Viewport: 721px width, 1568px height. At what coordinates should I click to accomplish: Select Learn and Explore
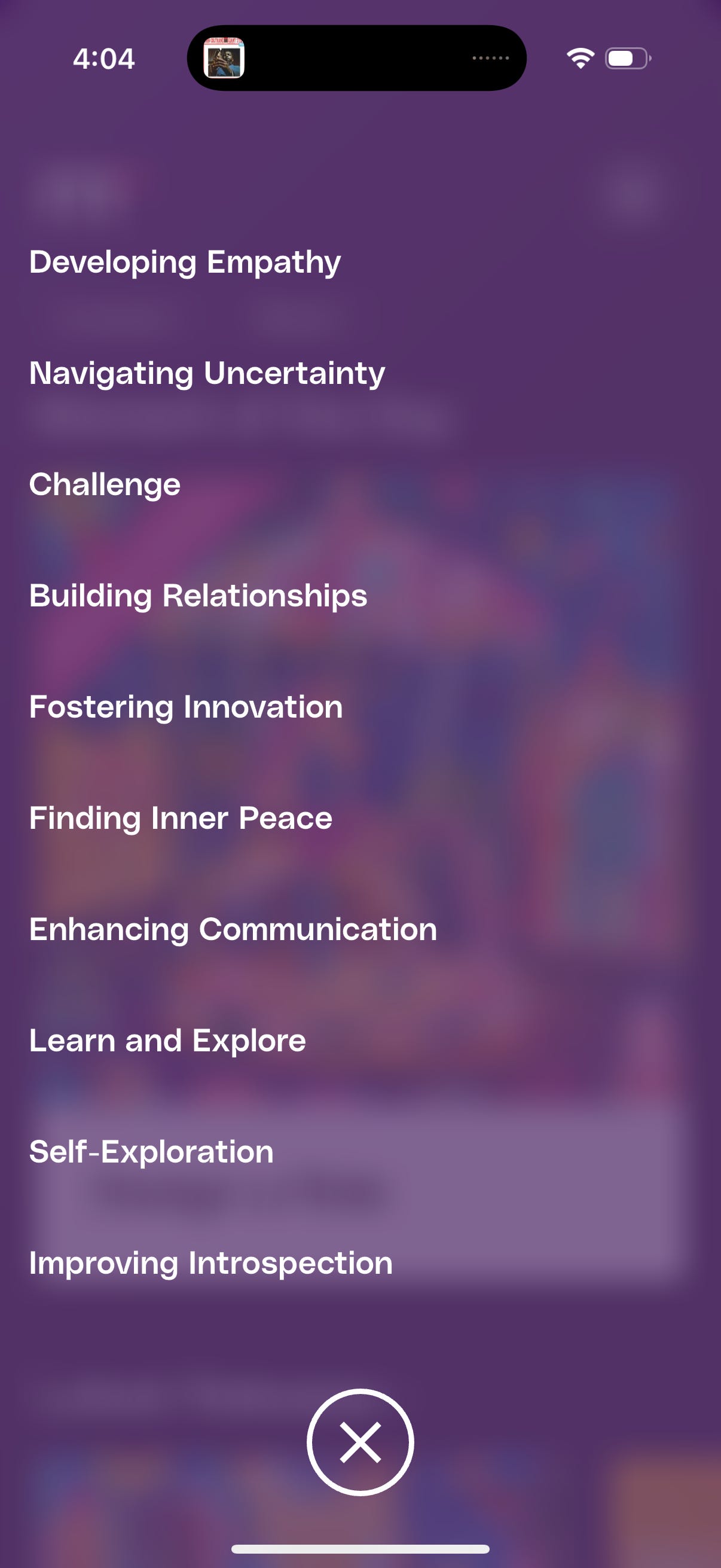tap(167, 1041)
